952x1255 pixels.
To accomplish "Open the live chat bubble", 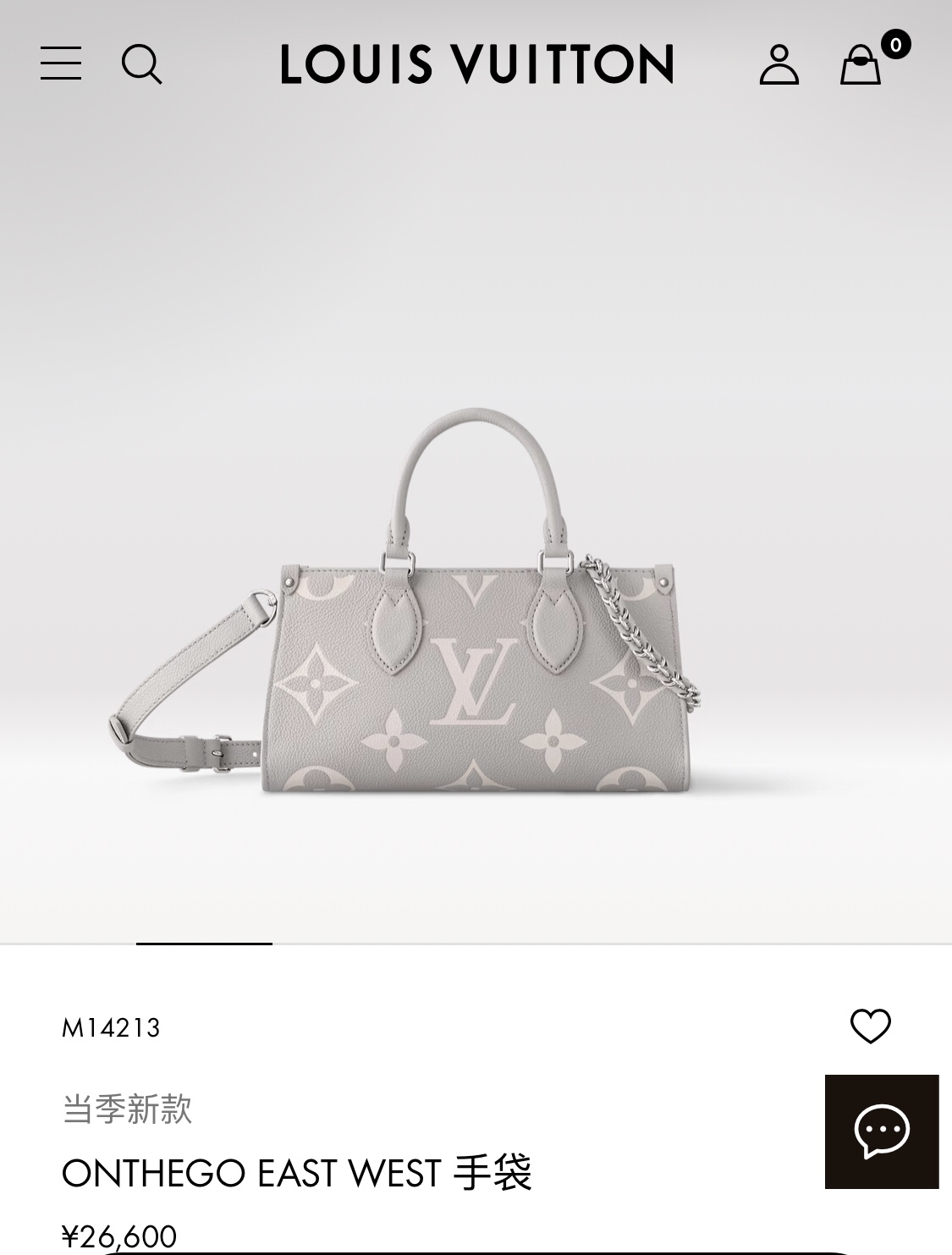I will click(x=882, y=1131).
